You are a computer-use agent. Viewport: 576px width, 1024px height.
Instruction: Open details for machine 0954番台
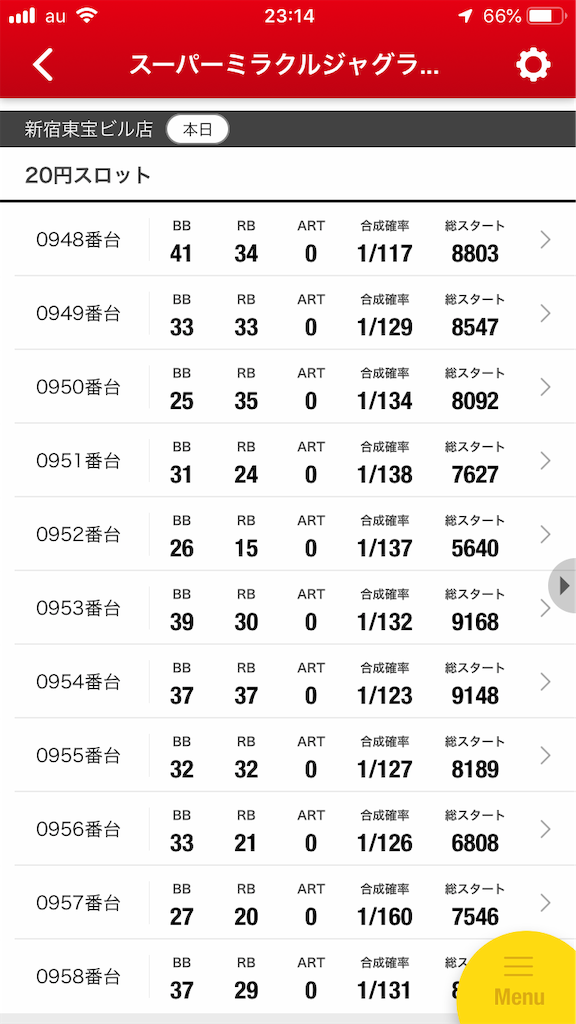tap(288, 682)
